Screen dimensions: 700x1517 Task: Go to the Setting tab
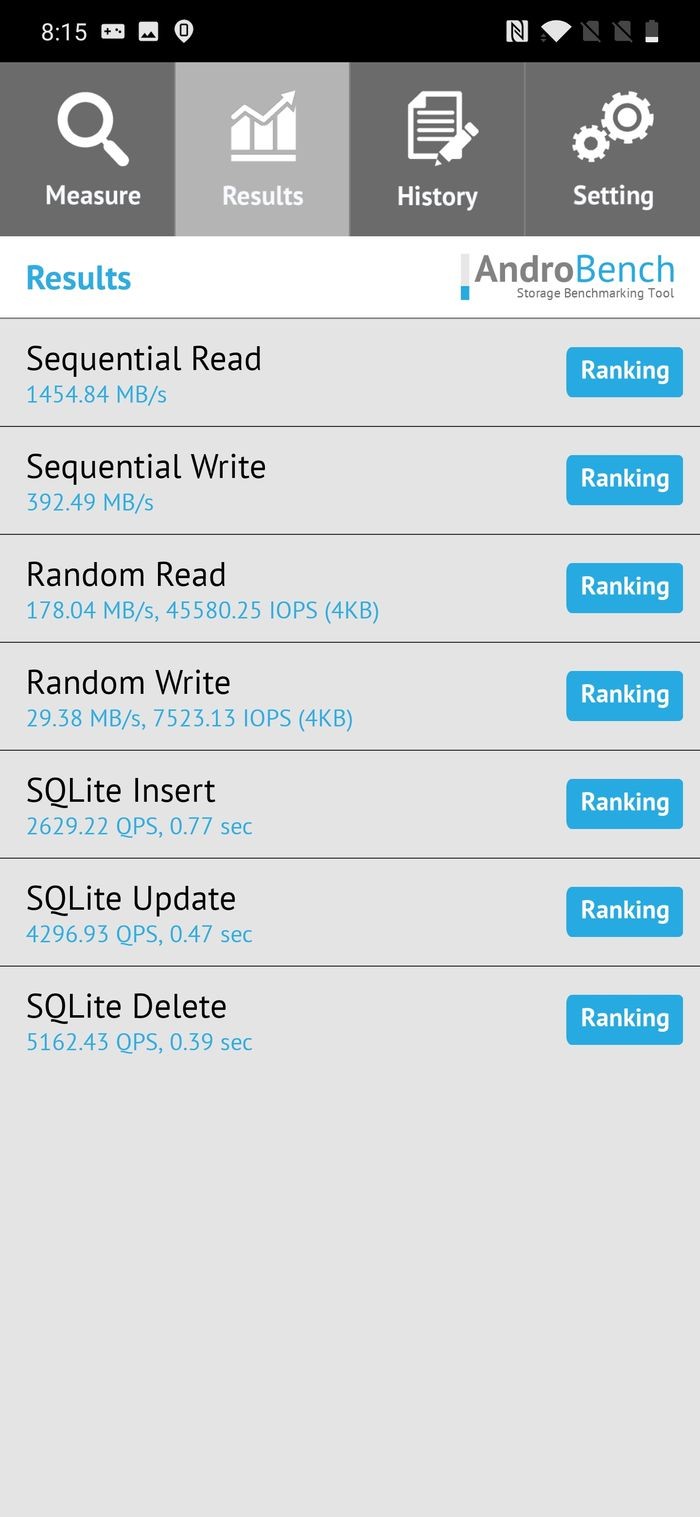click(612, 150)
